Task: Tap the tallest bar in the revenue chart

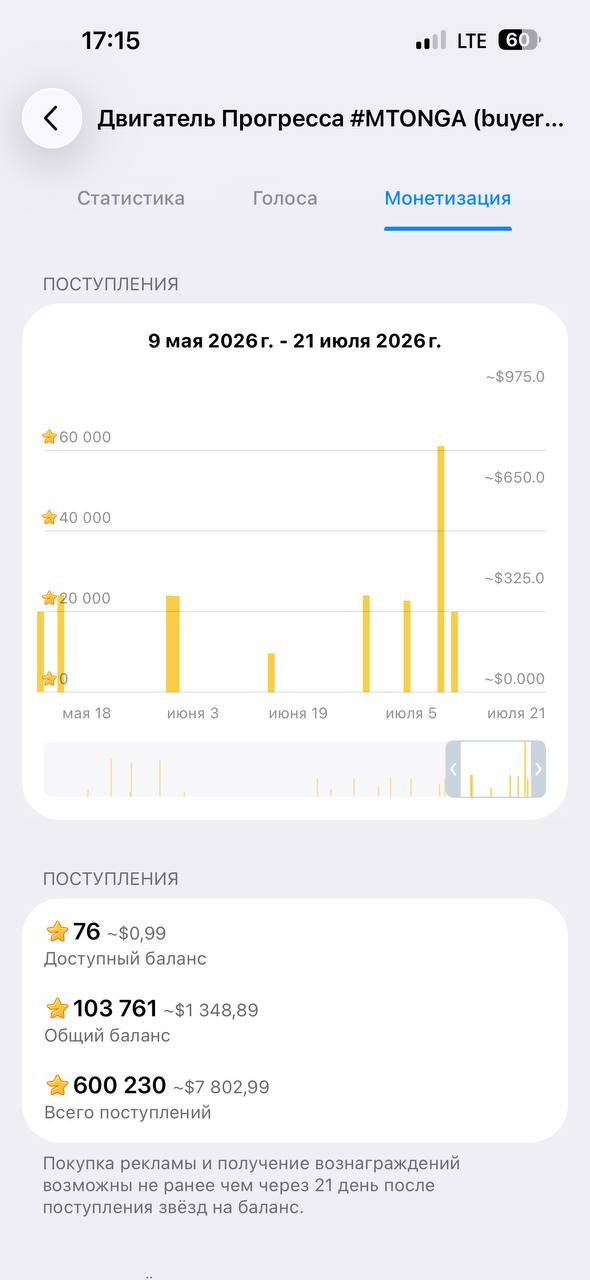Action: tap(441, 568)
